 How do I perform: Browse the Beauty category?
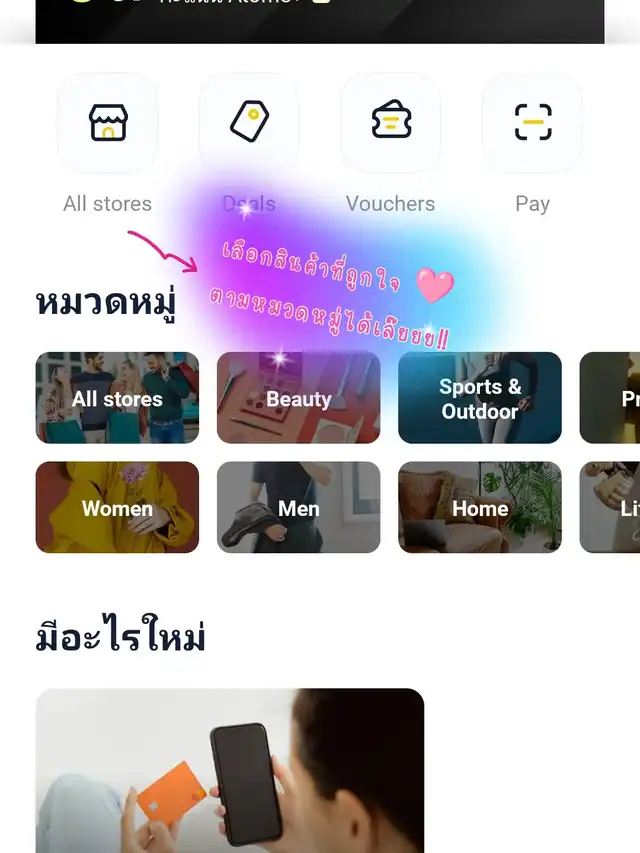298,398
